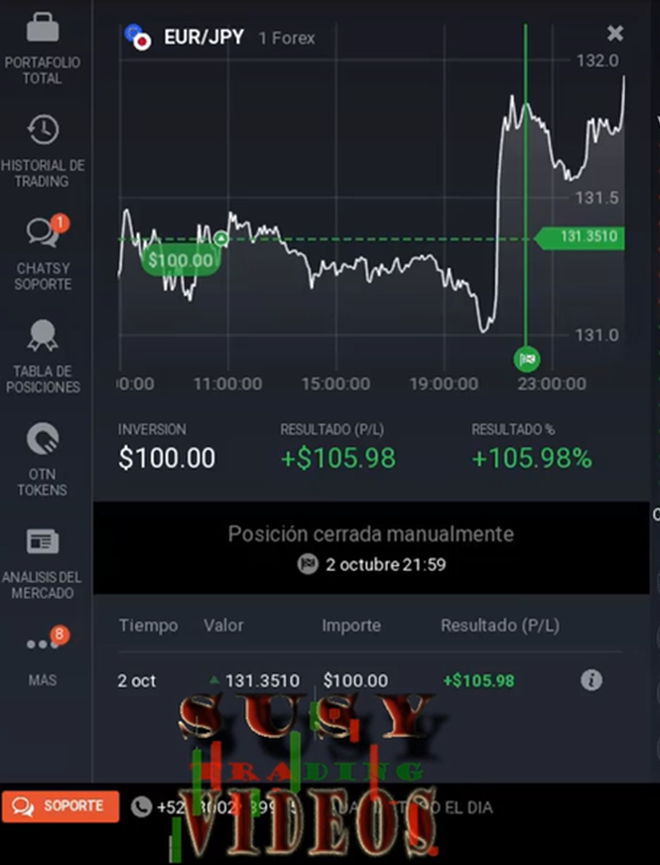Viewport: 660px width, 865px height.
Task: Close the EUR/JPY position panel
Action: tap(615, 34)
